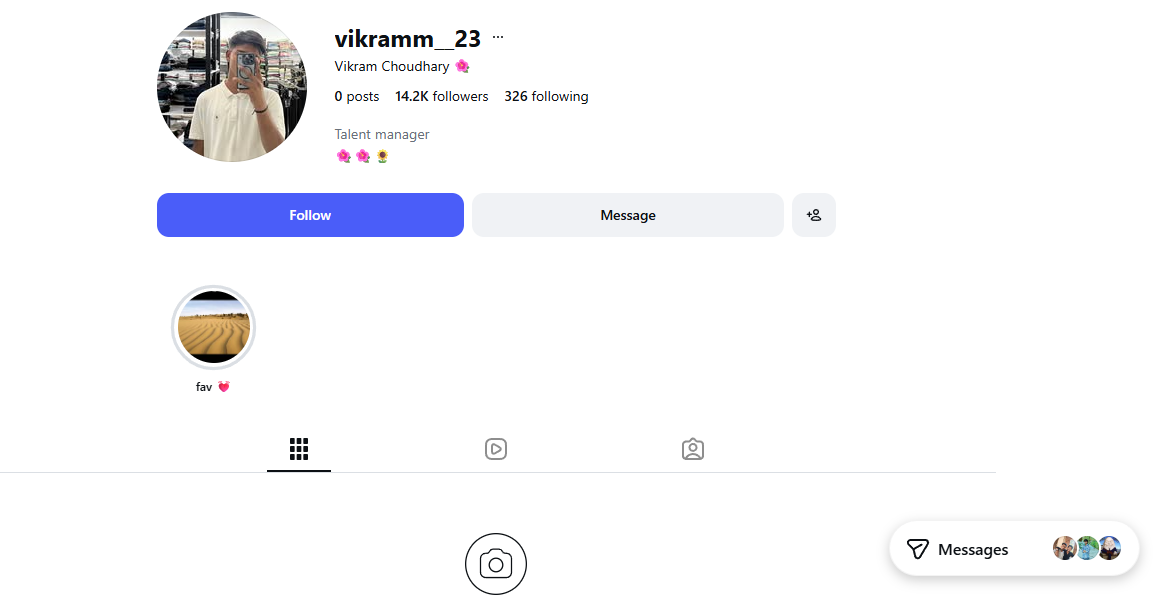
Task: Open the following list
Action: click(x=546, y=97)
